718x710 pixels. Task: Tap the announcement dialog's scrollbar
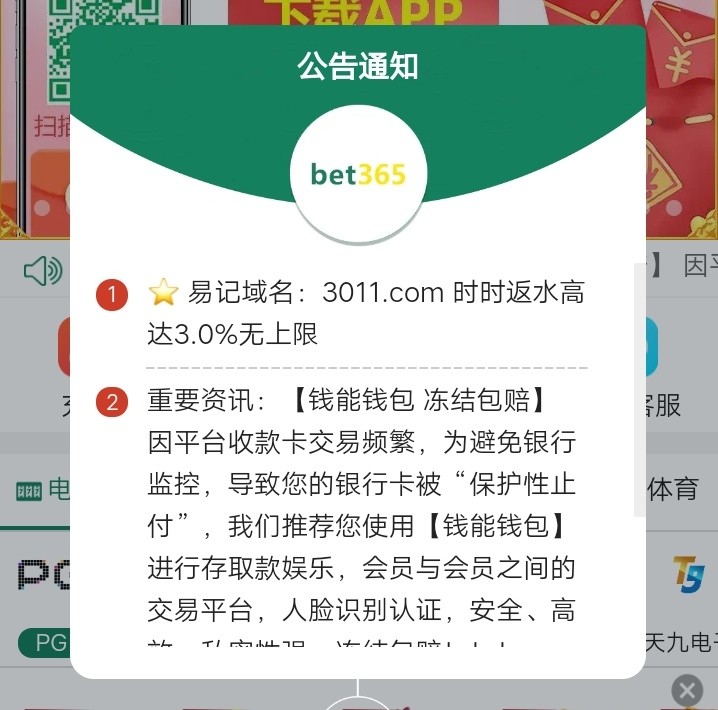click(640, 390)
